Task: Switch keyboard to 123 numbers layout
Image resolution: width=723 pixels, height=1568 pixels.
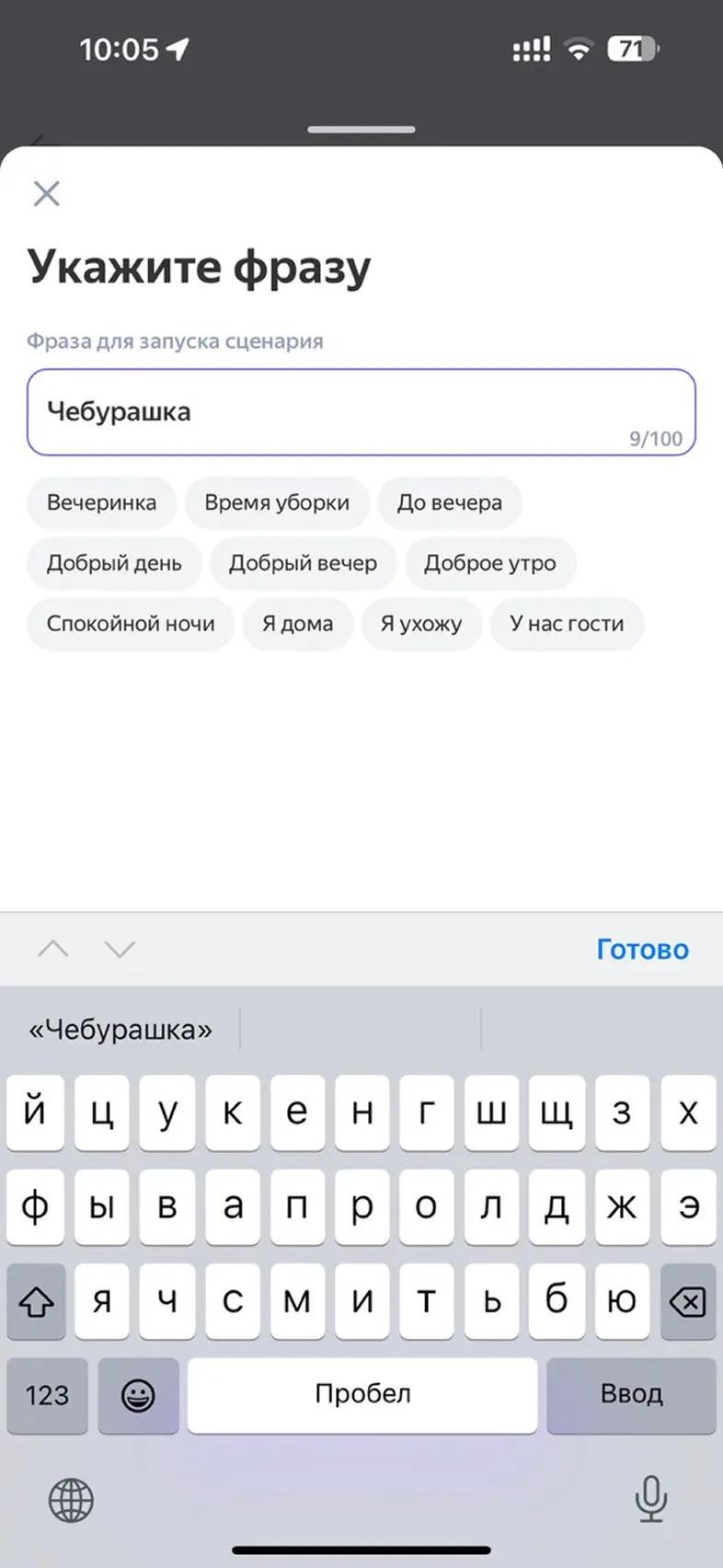Action: (x=47, y=1395)
